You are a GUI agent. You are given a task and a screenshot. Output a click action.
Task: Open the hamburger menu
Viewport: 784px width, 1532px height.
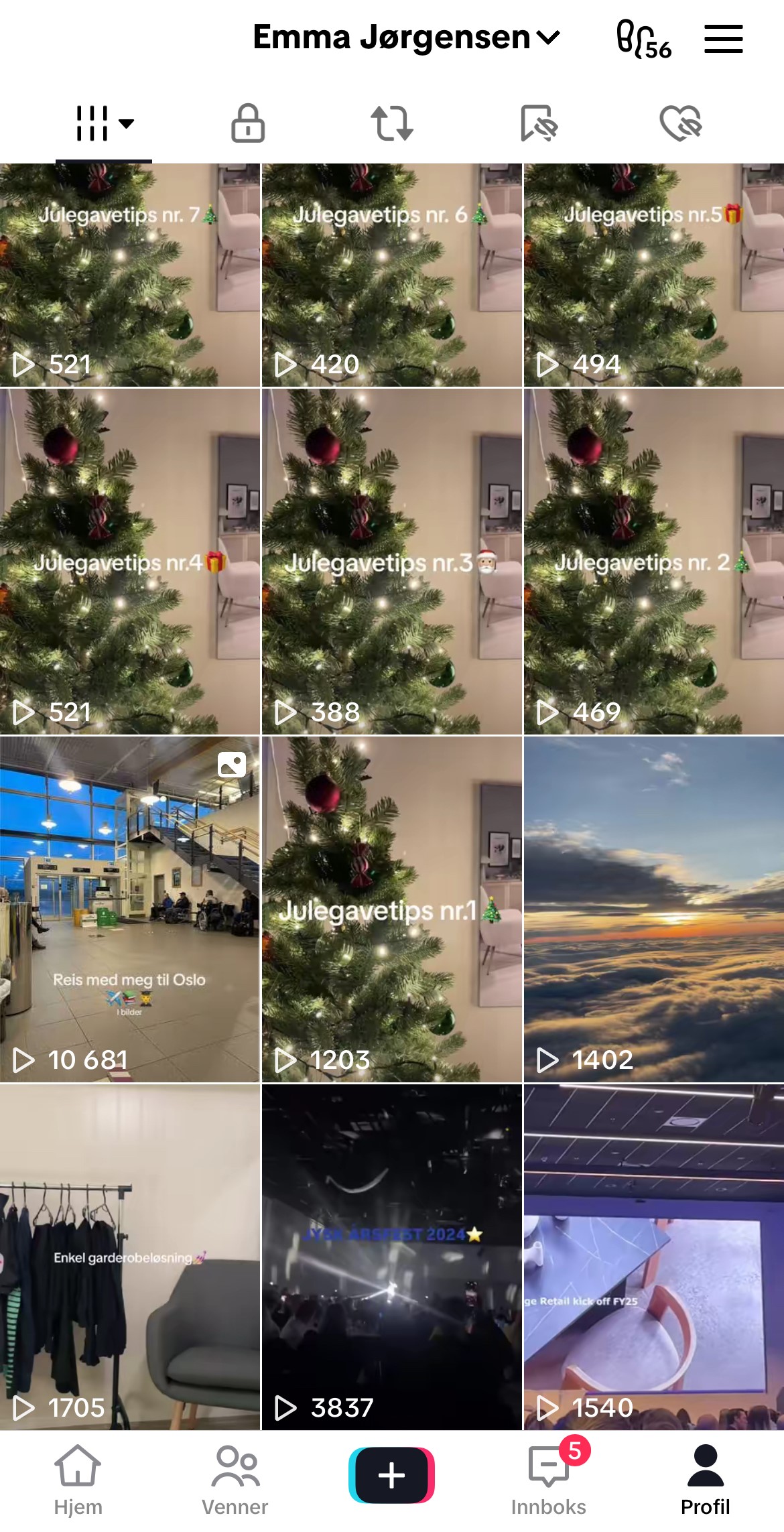(x=723, y=39)
